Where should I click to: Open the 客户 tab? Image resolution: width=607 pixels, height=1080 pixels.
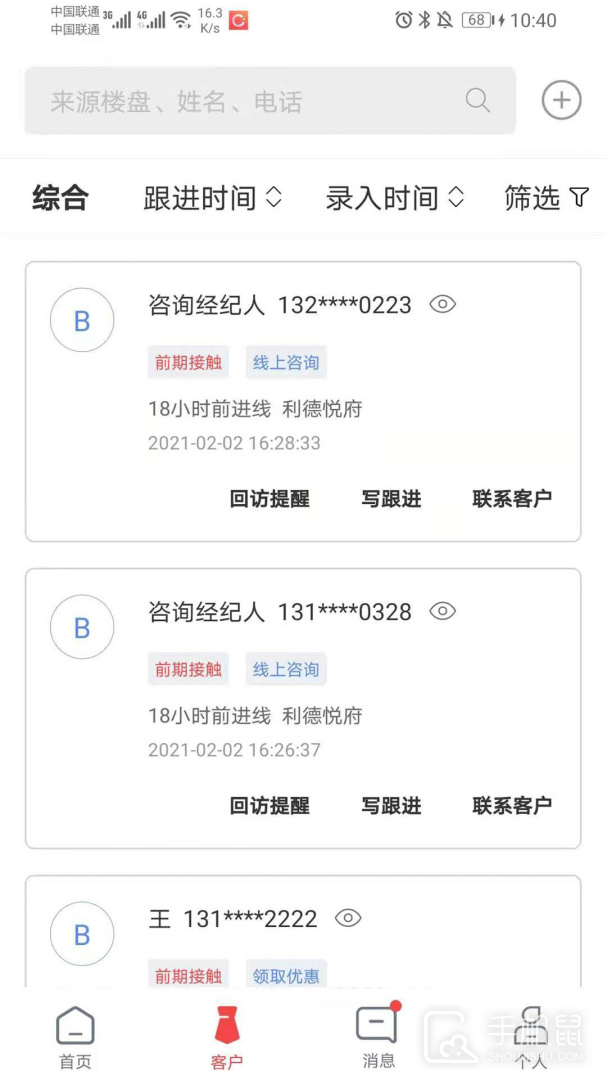pos(227,1037)
